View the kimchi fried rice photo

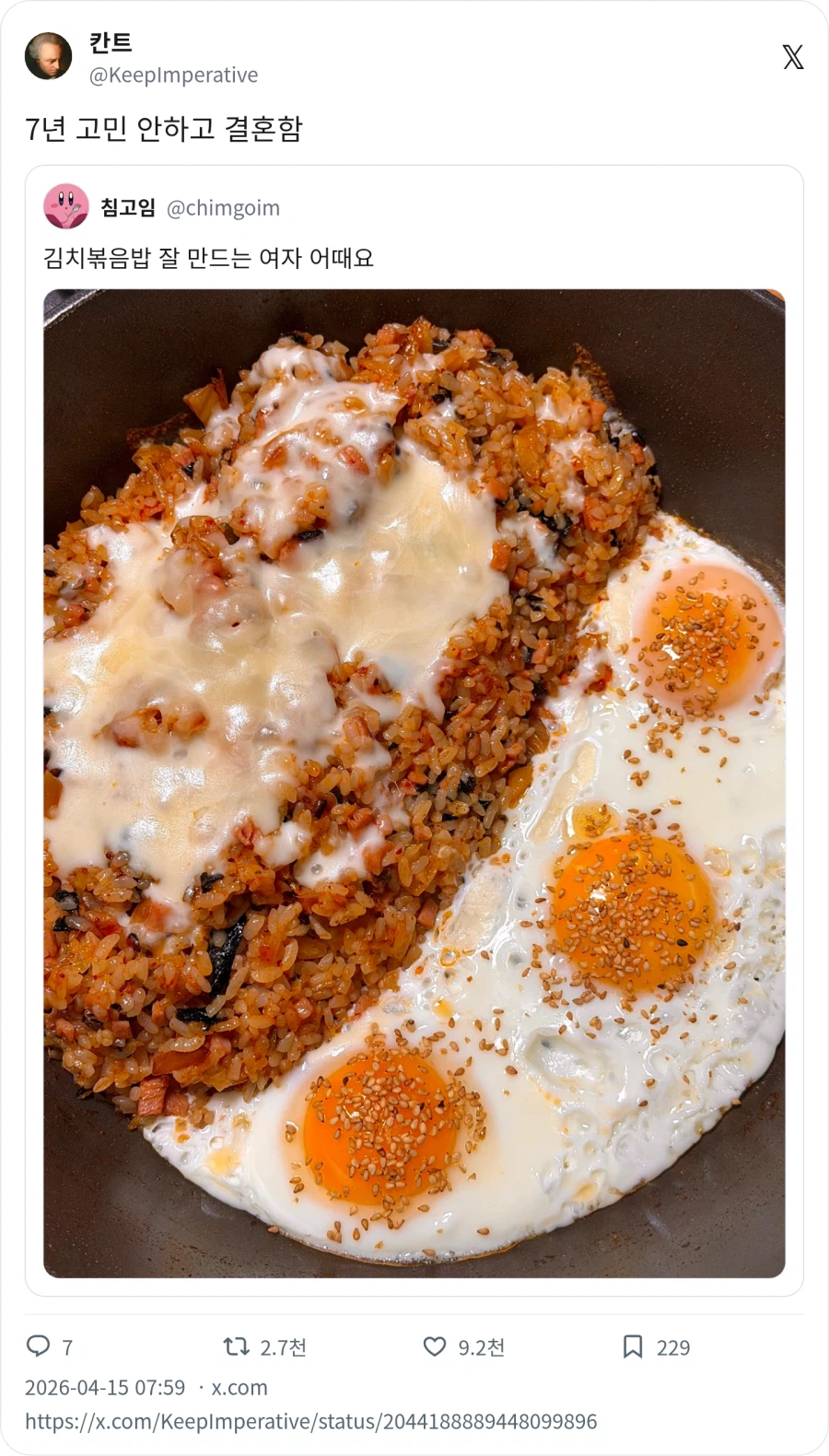pyautogui.click(x=414, y=783)
